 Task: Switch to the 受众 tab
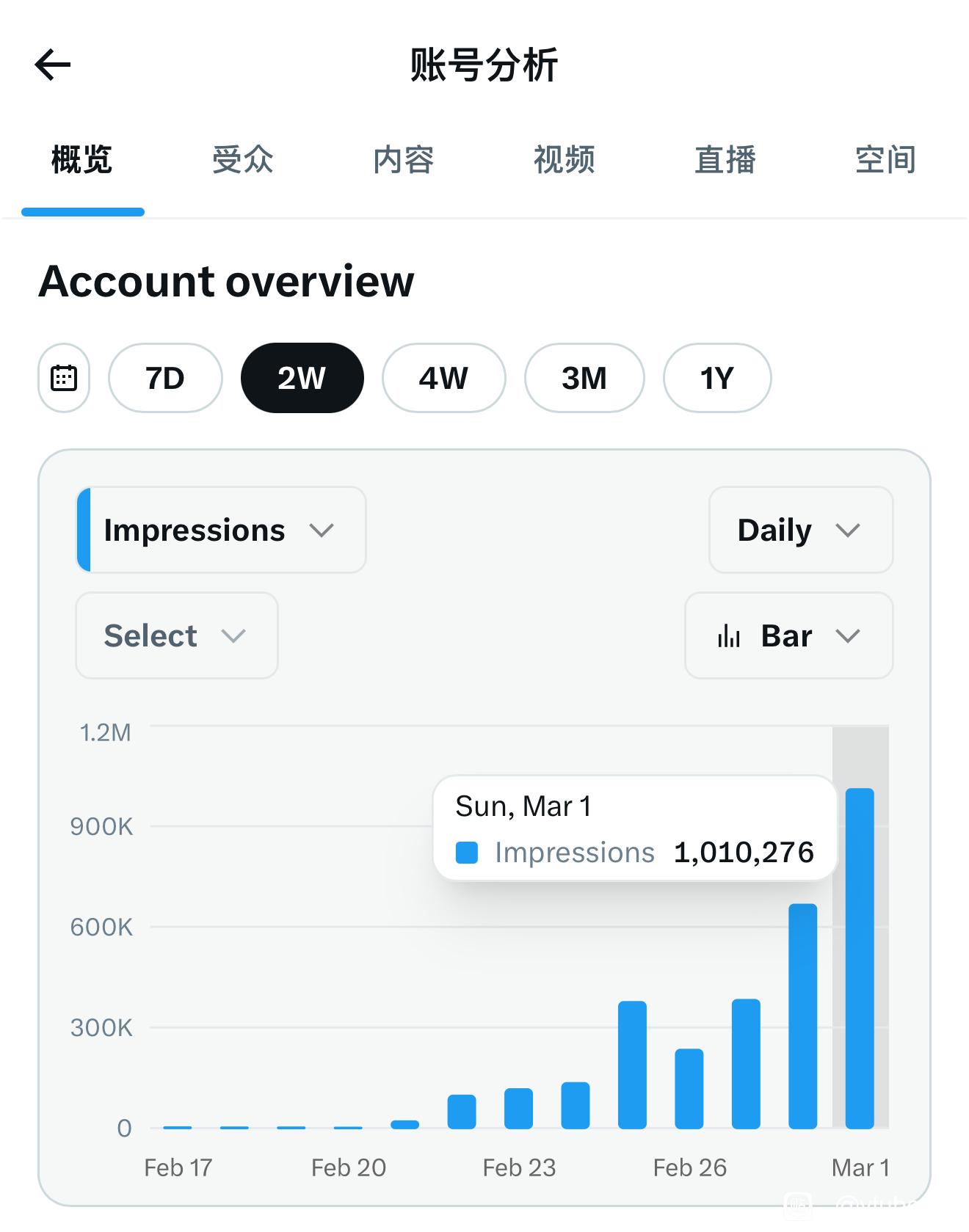(243, 159)
